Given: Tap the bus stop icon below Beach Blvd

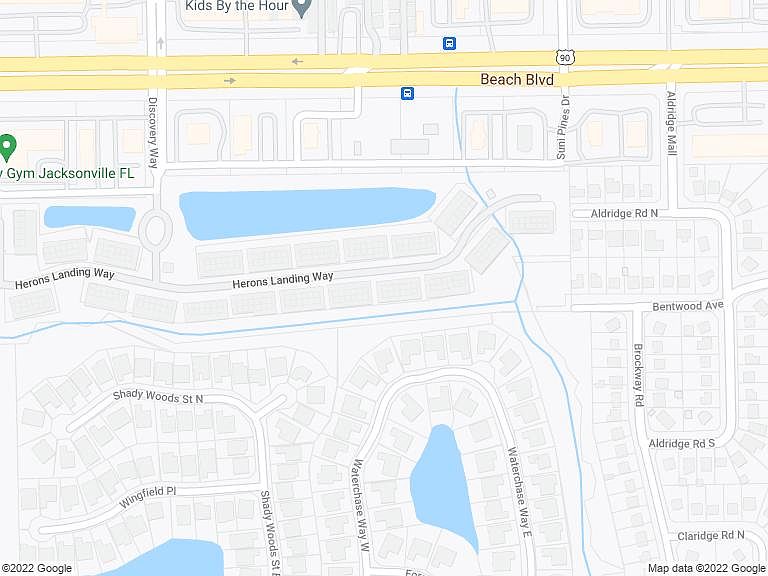Looking at the screenshot, I should pos(408,93).
